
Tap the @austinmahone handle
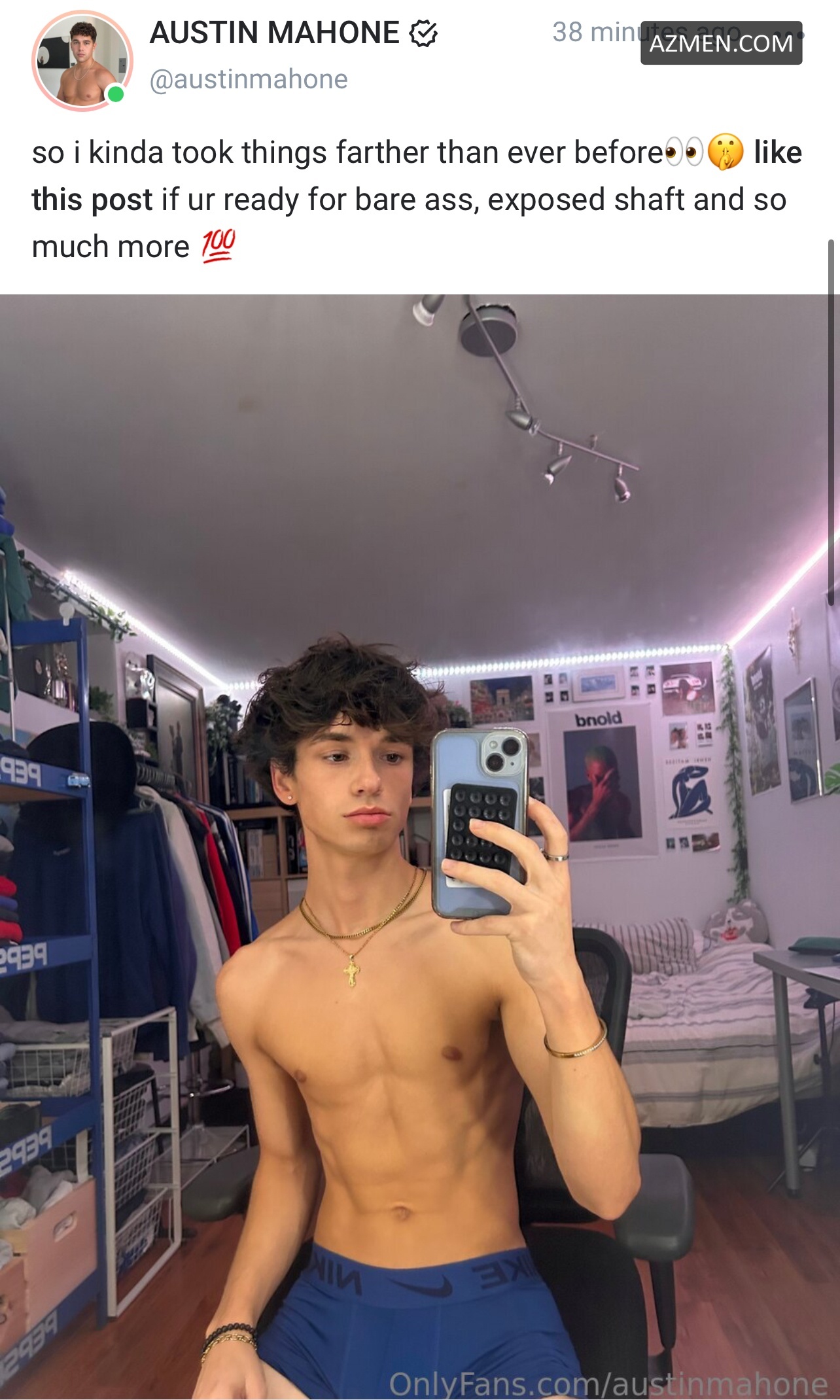coord(249,80)
